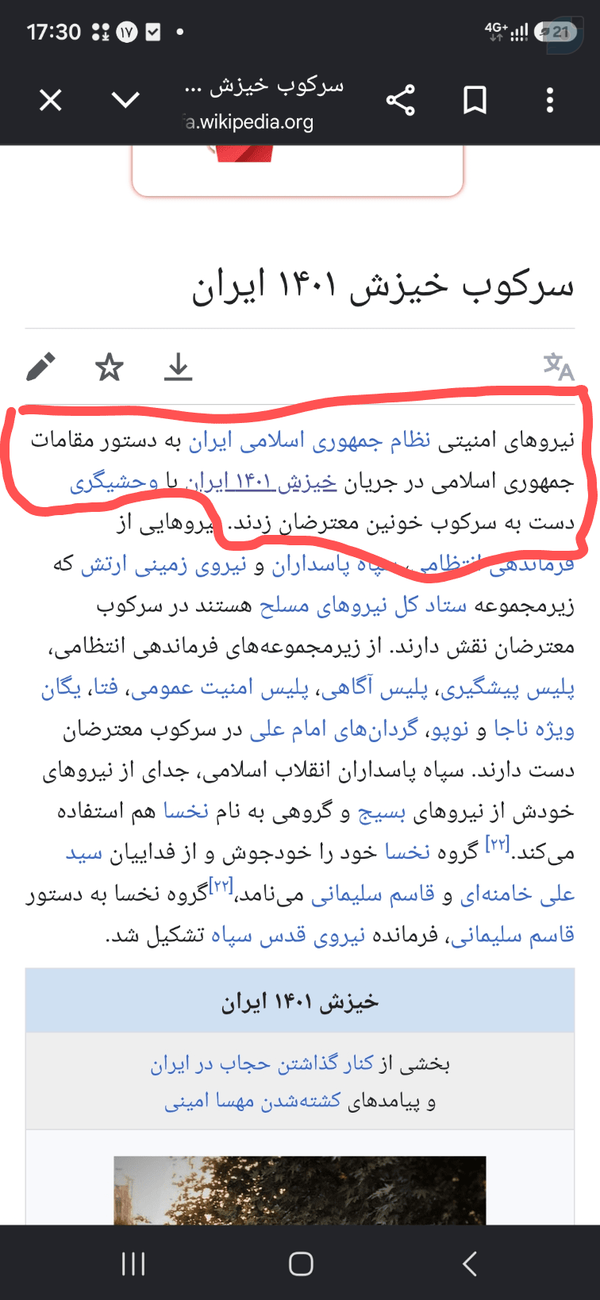Edit the article with the pencil icon
The image size is (600, 1300).
tap(41, 367)
